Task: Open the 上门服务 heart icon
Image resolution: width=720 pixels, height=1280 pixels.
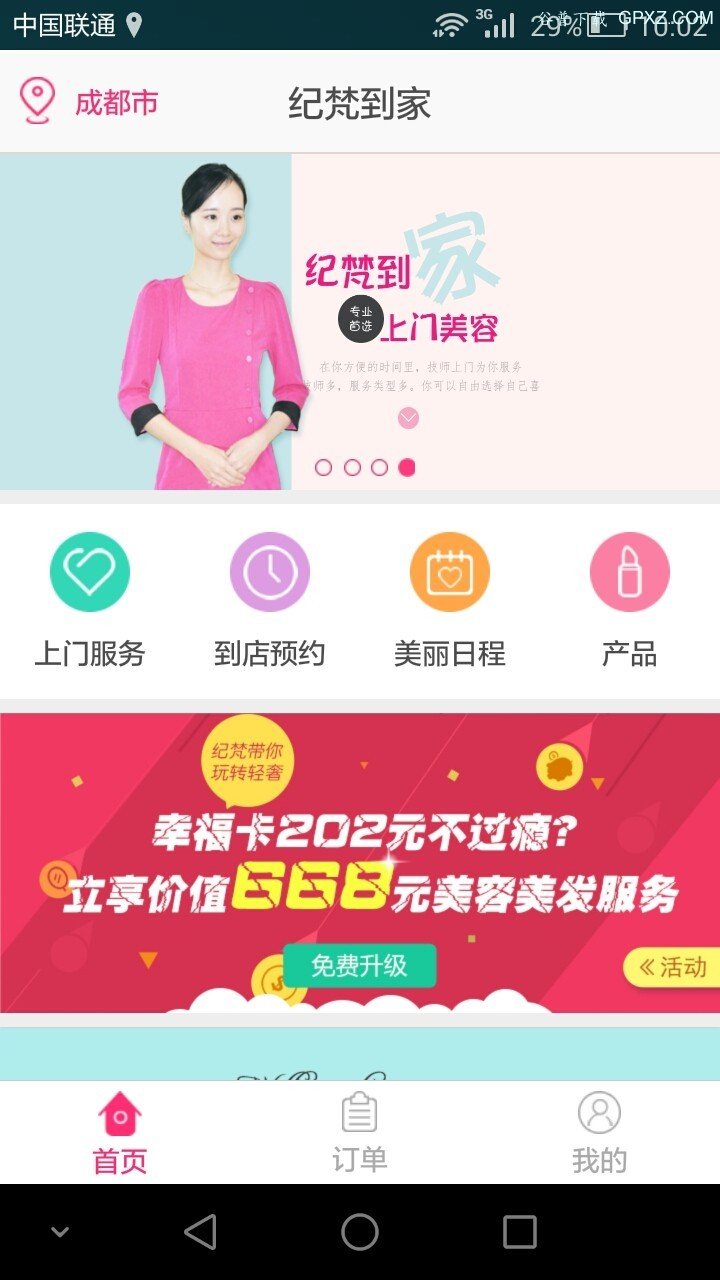Action: coord(90,570)
